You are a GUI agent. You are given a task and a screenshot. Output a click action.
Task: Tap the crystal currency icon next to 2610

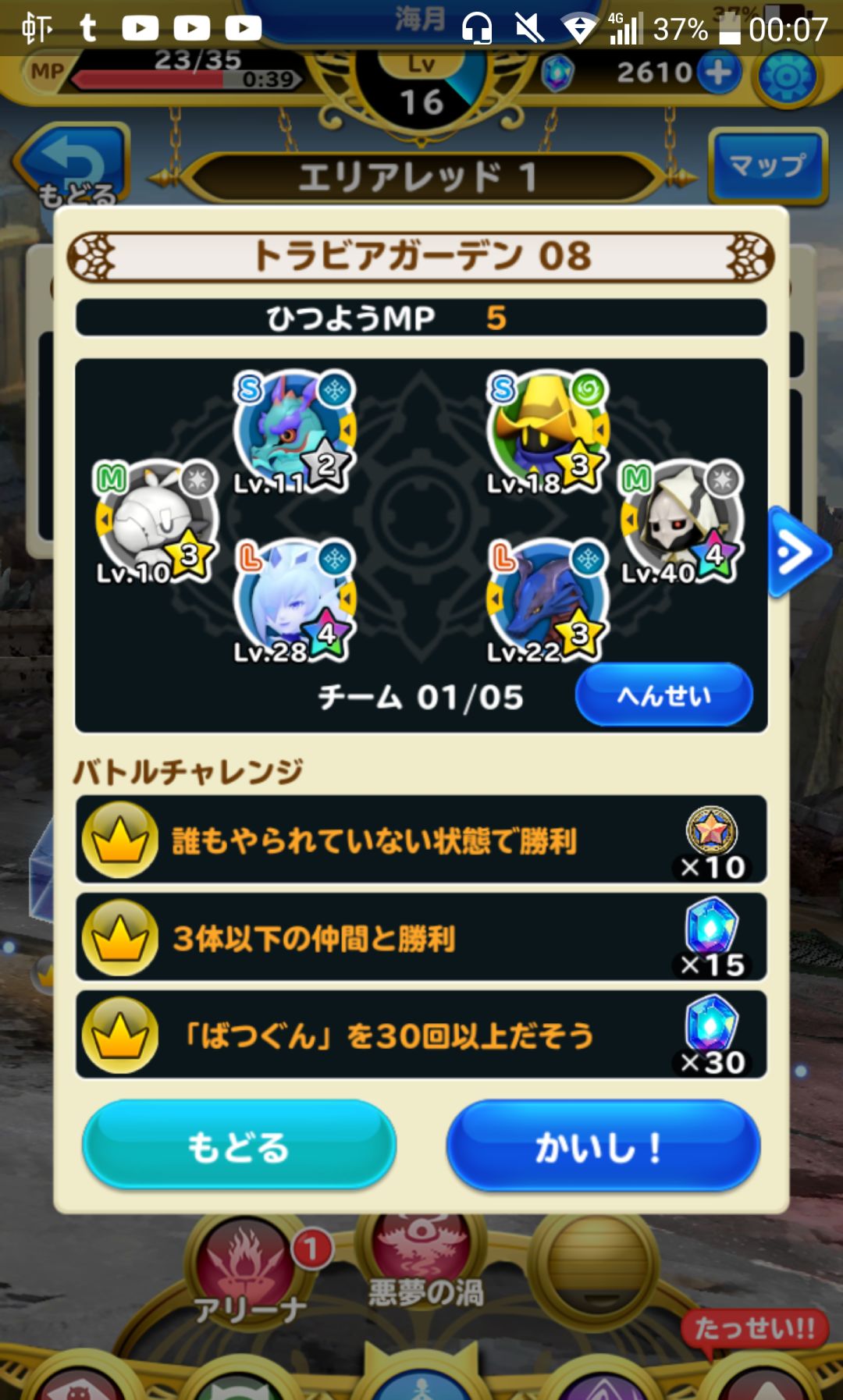[x=559, y=73]
